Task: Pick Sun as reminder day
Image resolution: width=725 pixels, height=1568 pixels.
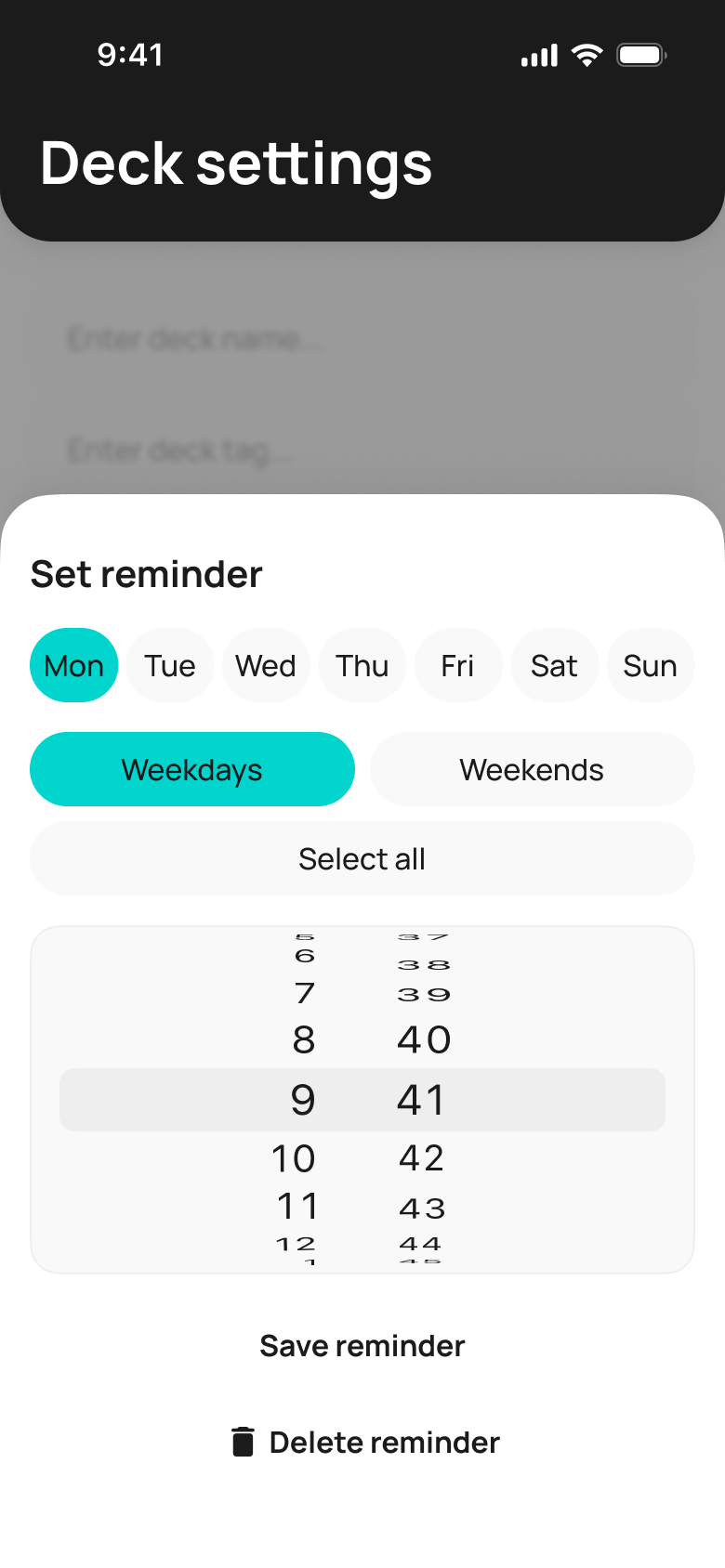Action: tap(651, 665)
